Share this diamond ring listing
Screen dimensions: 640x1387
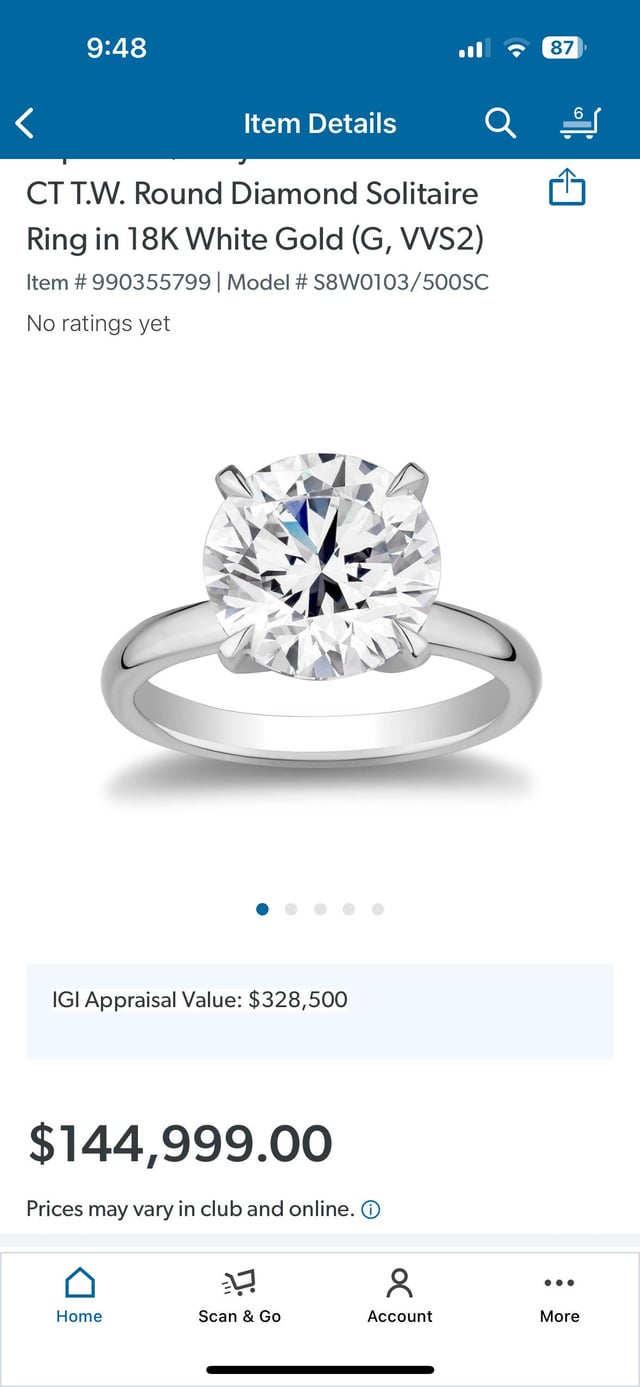[x=567, y=188]
